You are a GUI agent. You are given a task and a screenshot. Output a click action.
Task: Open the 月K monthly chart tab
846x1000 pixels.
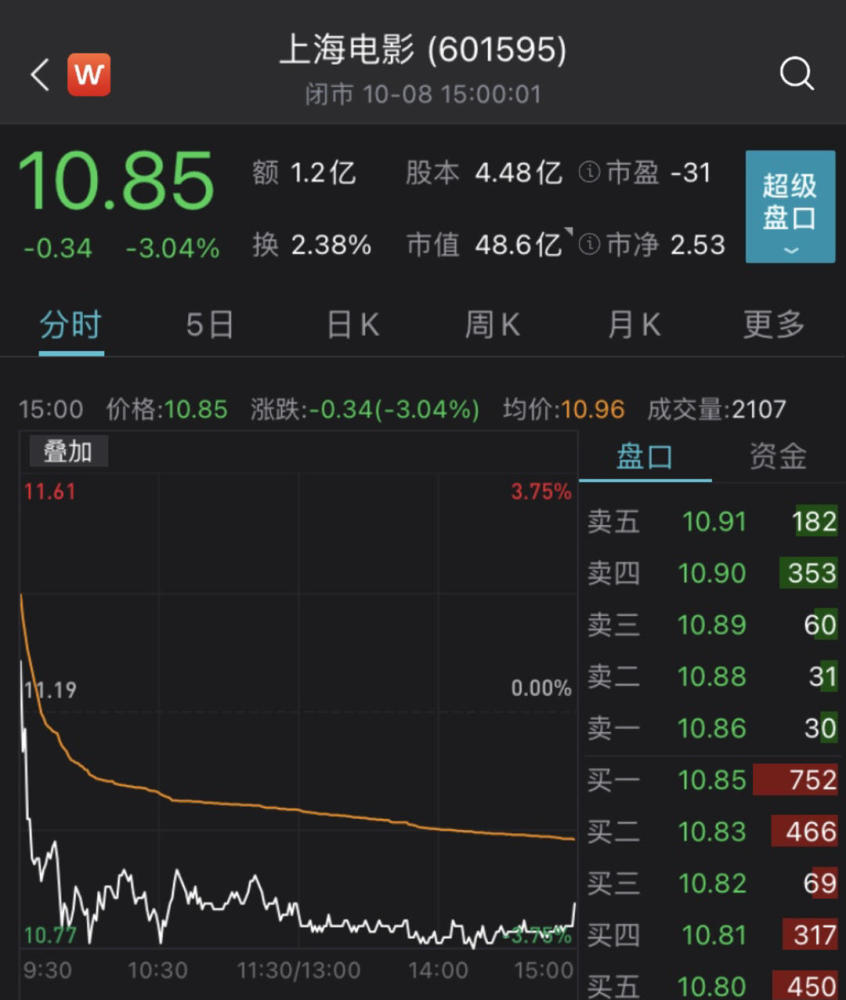pos(633,325)
